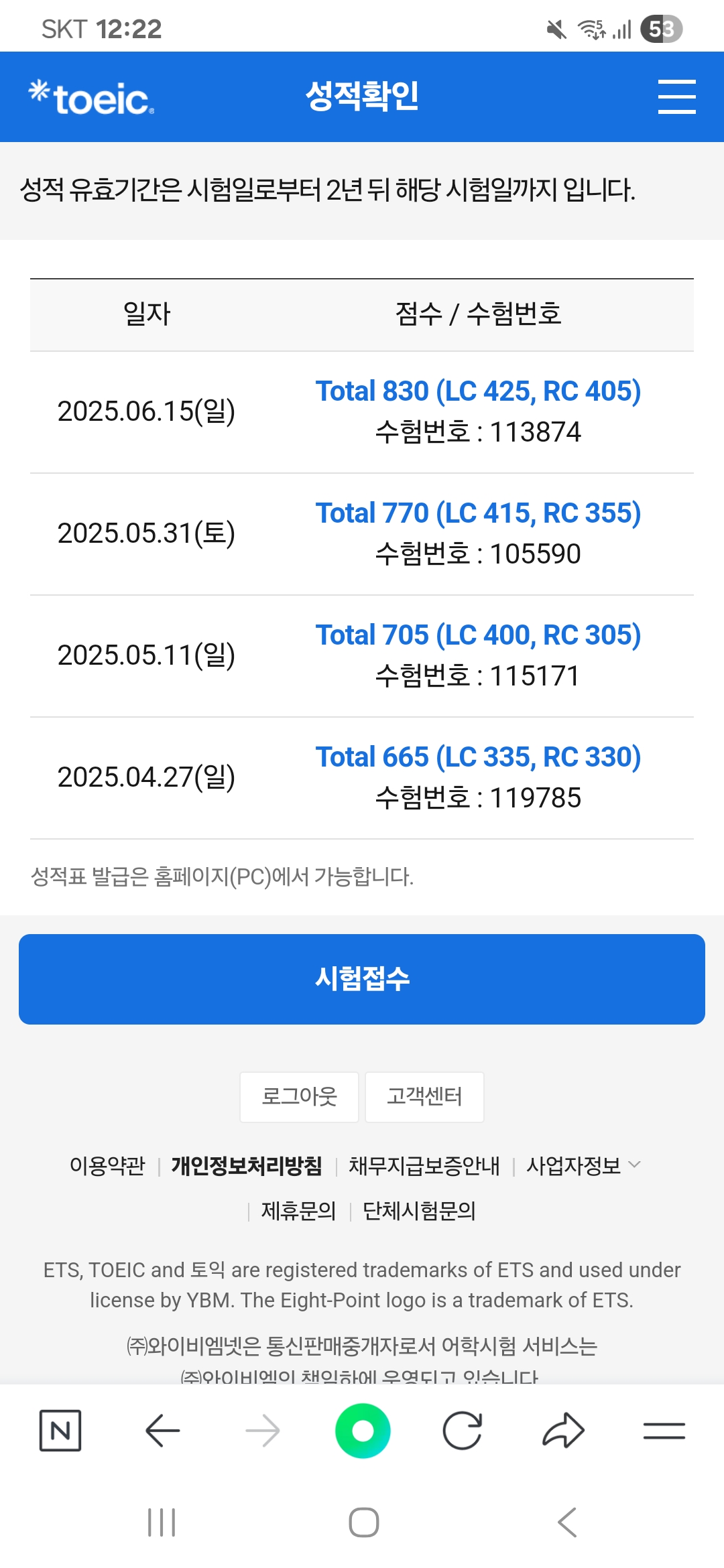Open 고객센터 customer center
724x1568 pixels.
(x=424, y=1097)
